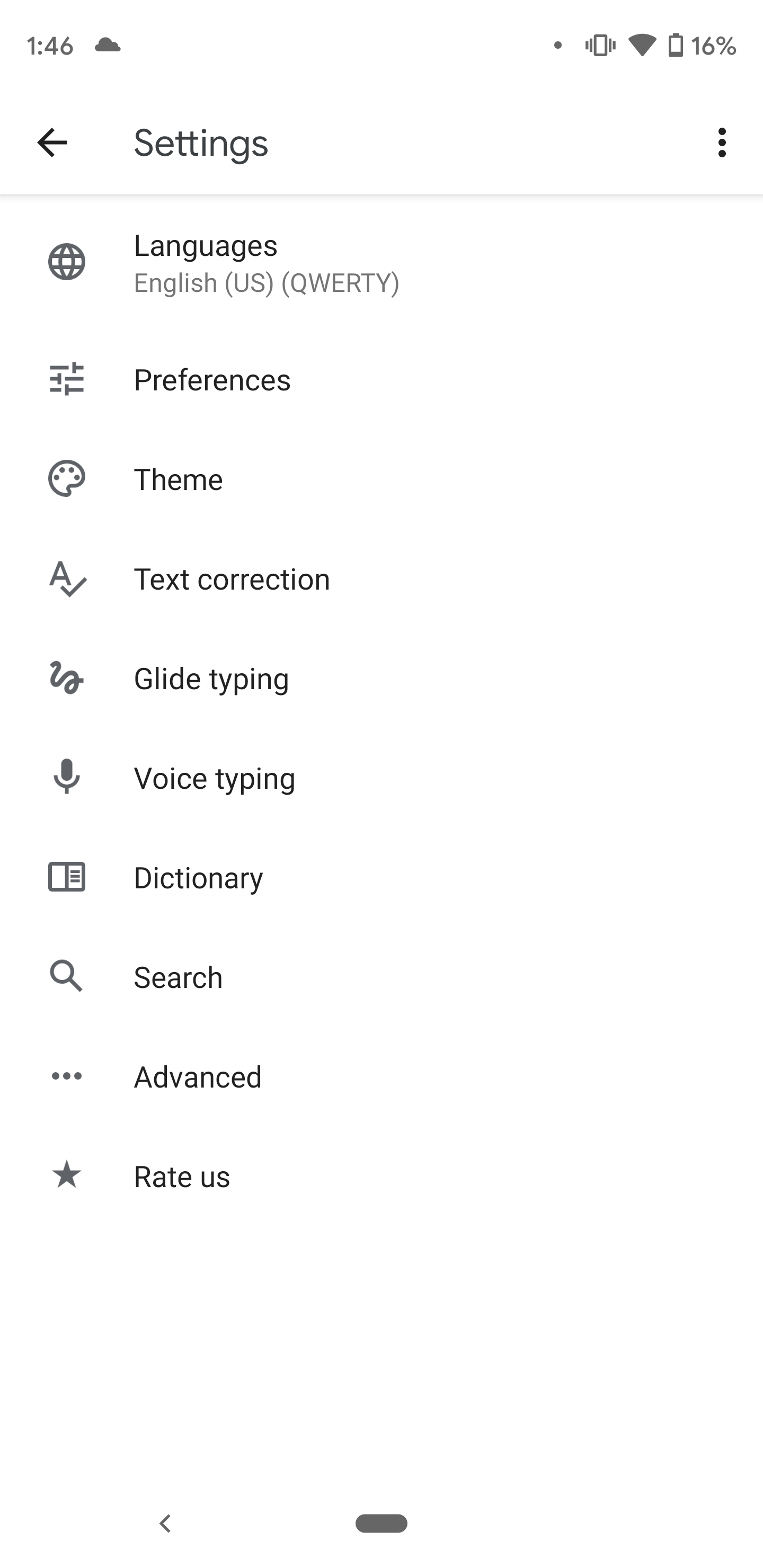The height and width of the screenshot is (1568, 763).
Task: Open Dictionary settings
Action: tap(381, 877)
